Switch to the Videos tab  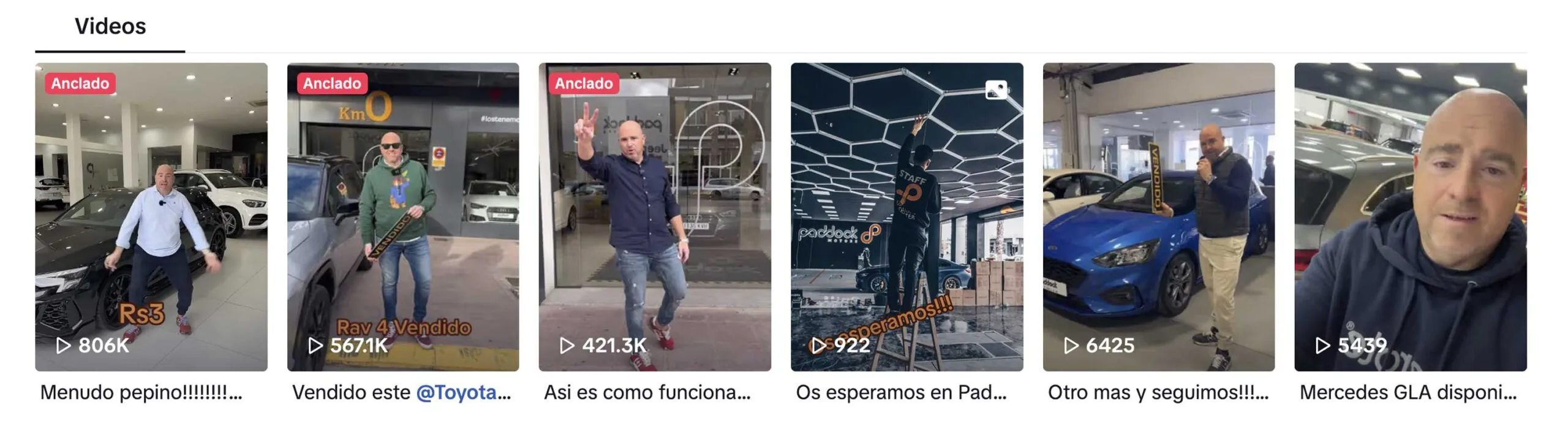point(110,26)
